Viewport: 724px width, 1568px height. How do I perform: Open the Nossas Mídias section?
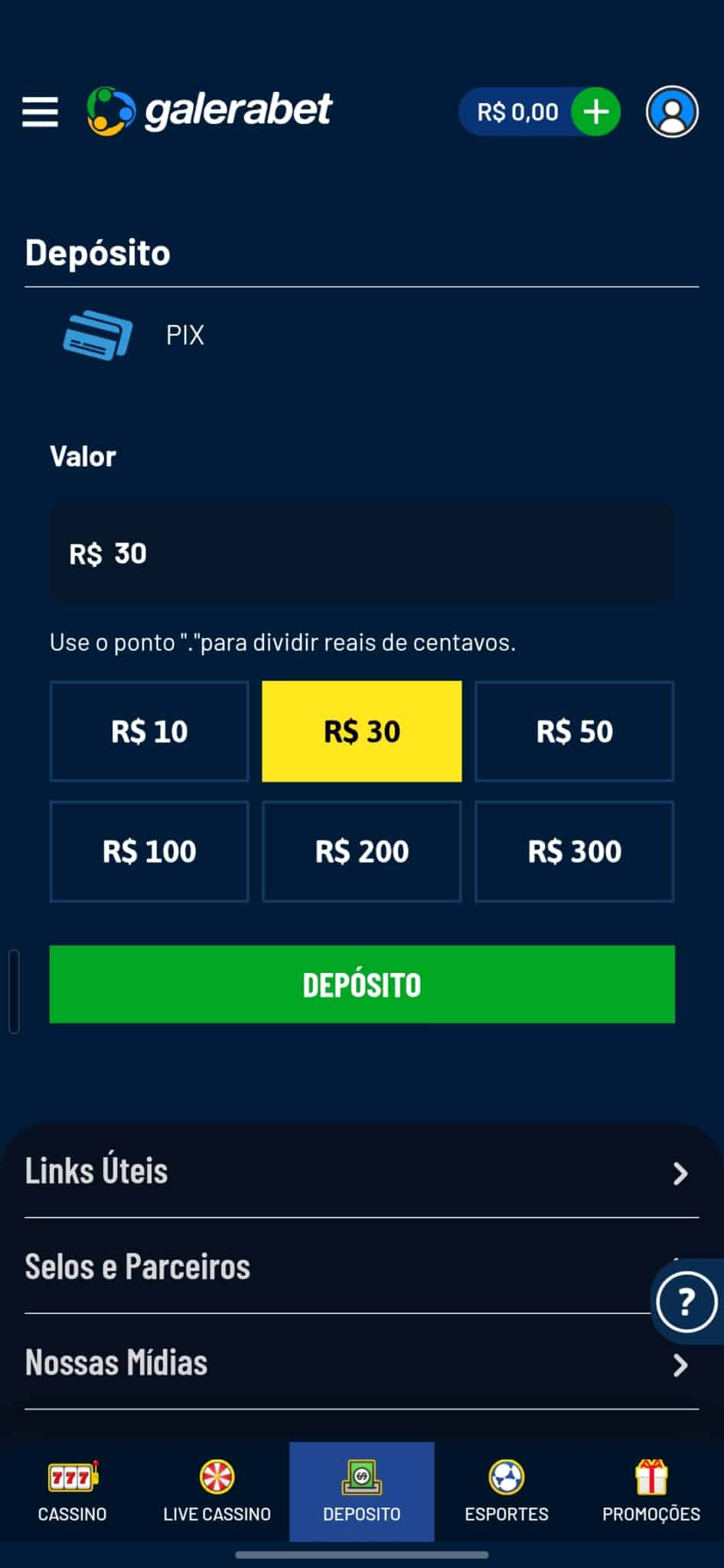362,1362
